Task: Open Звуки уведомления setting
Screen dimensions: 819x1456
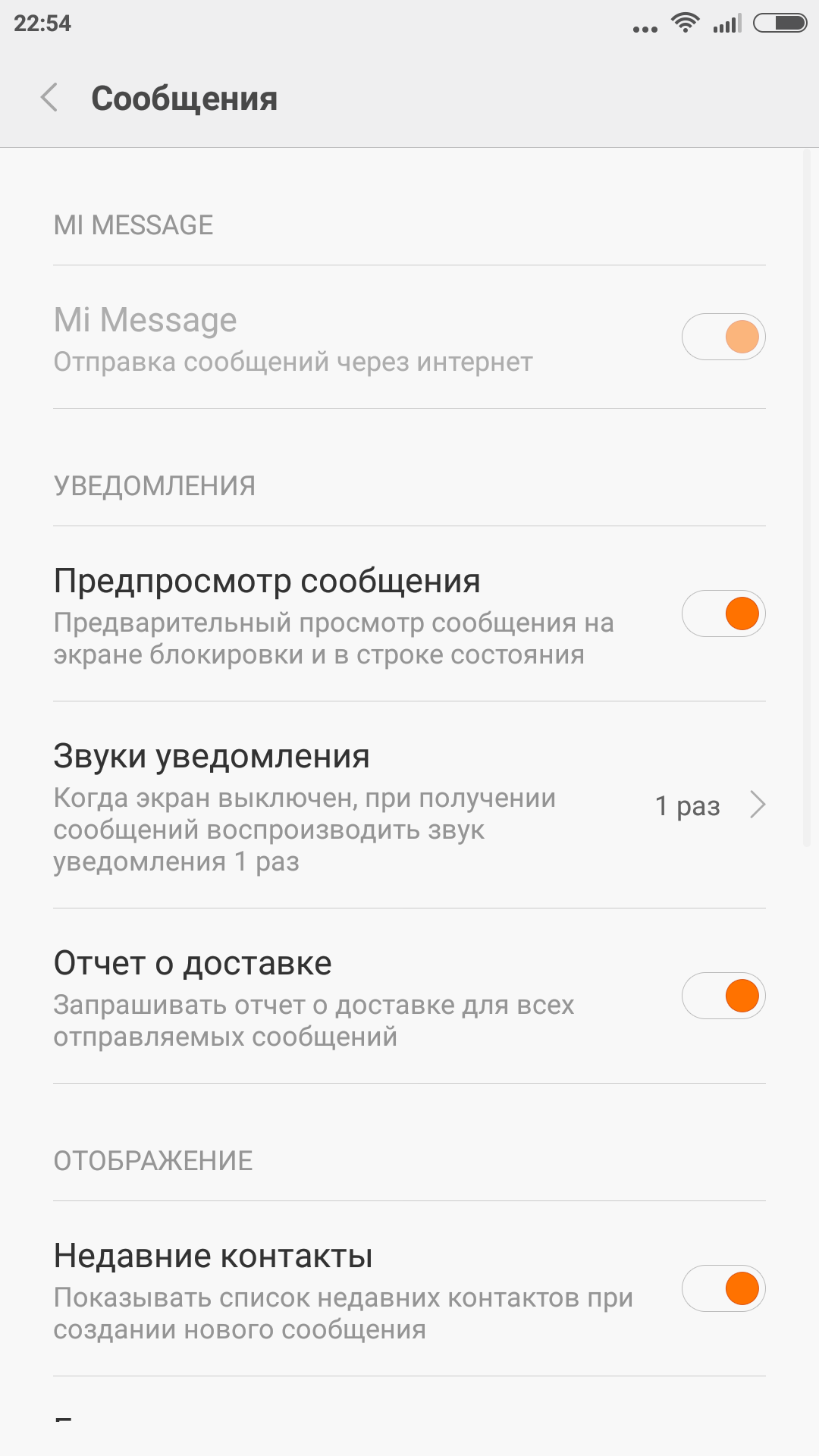Action: click(x=409, y=805)
